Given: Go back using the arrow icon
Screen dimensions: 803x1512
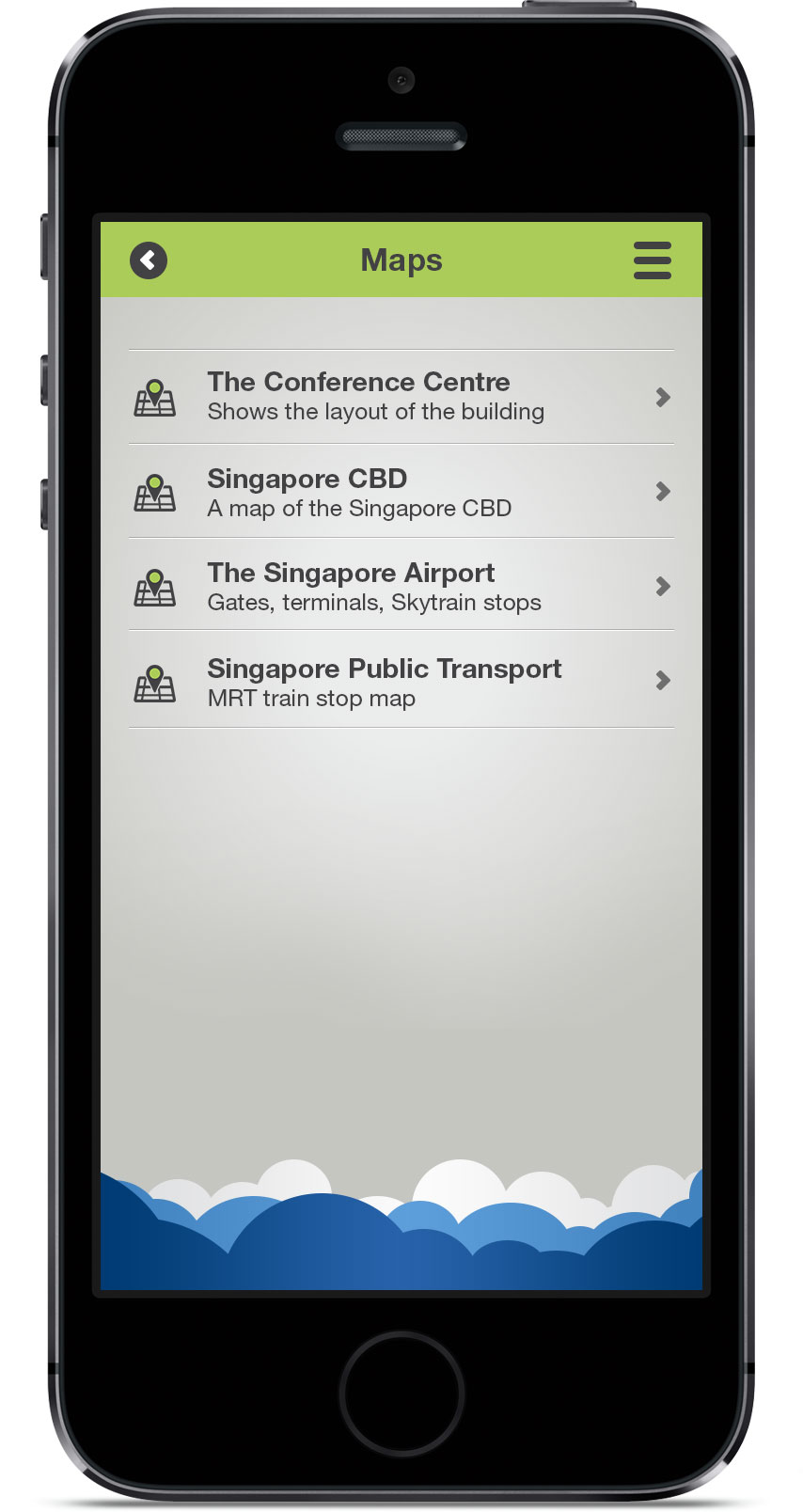Looking at the screenshot, I should (149, 260).
